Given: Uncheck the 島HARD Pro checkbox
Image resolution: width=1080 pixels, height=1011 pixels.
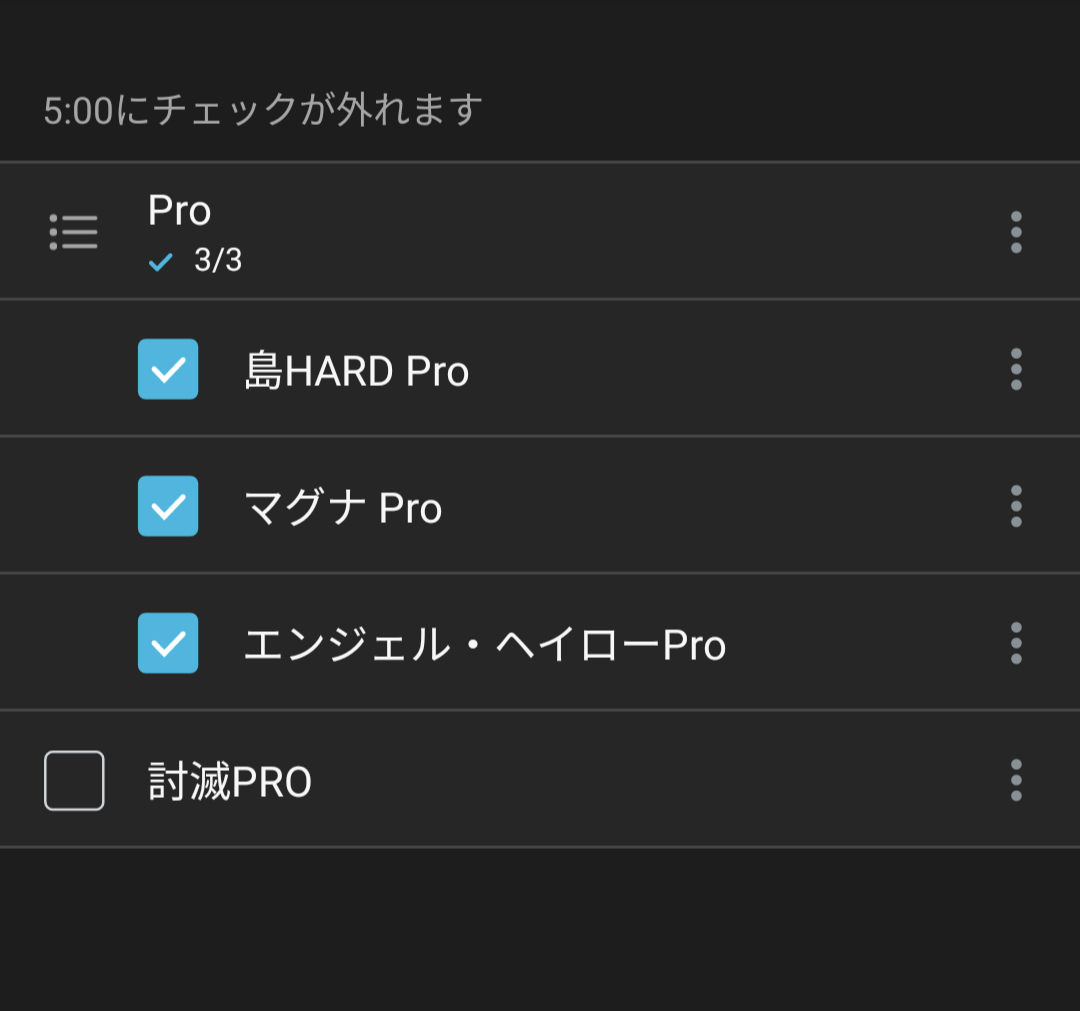Looking at the screenshot, I should click(168, 369).
